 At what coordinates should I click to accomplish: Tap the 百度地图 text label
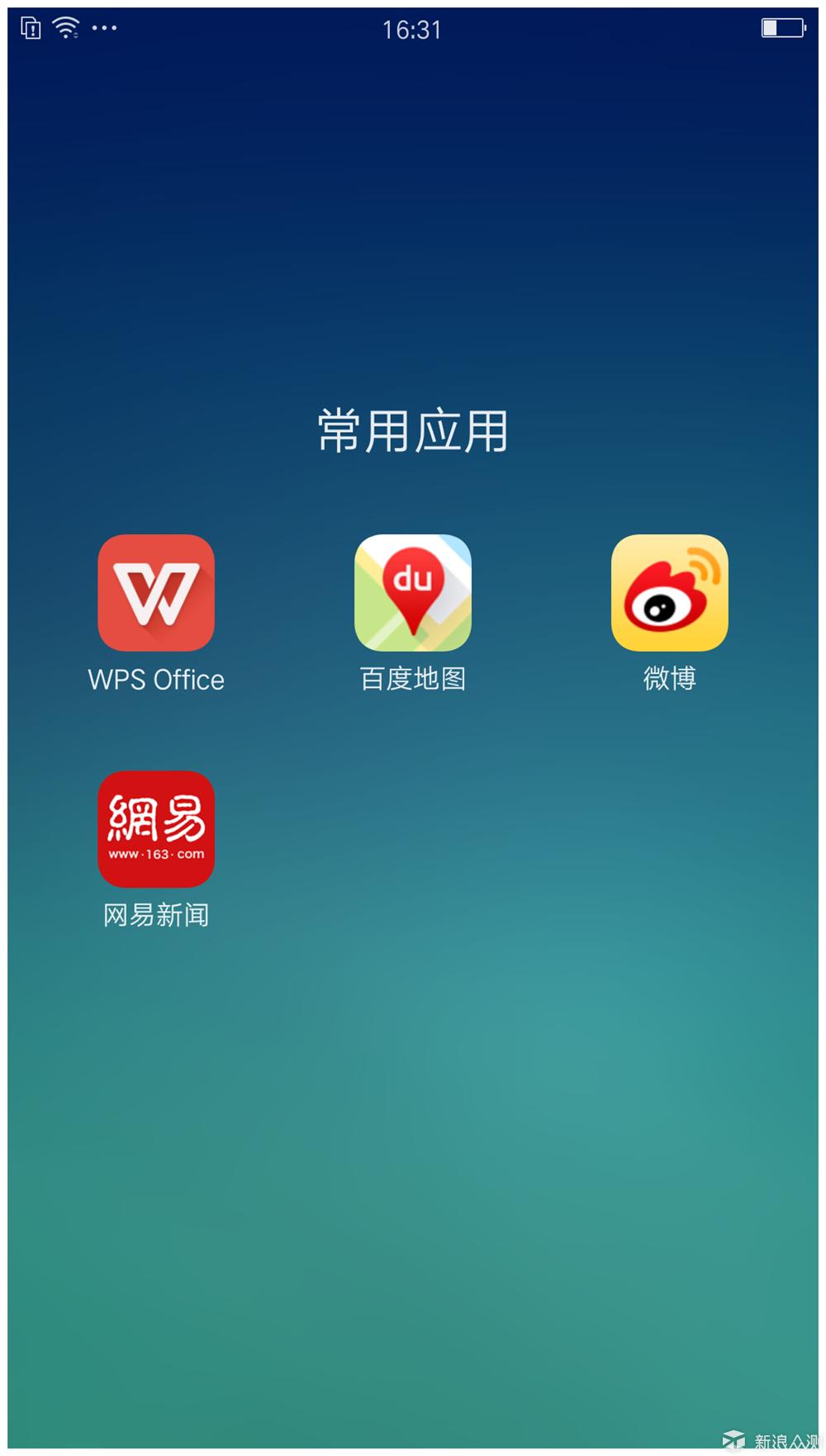click(x=413, y=679)
